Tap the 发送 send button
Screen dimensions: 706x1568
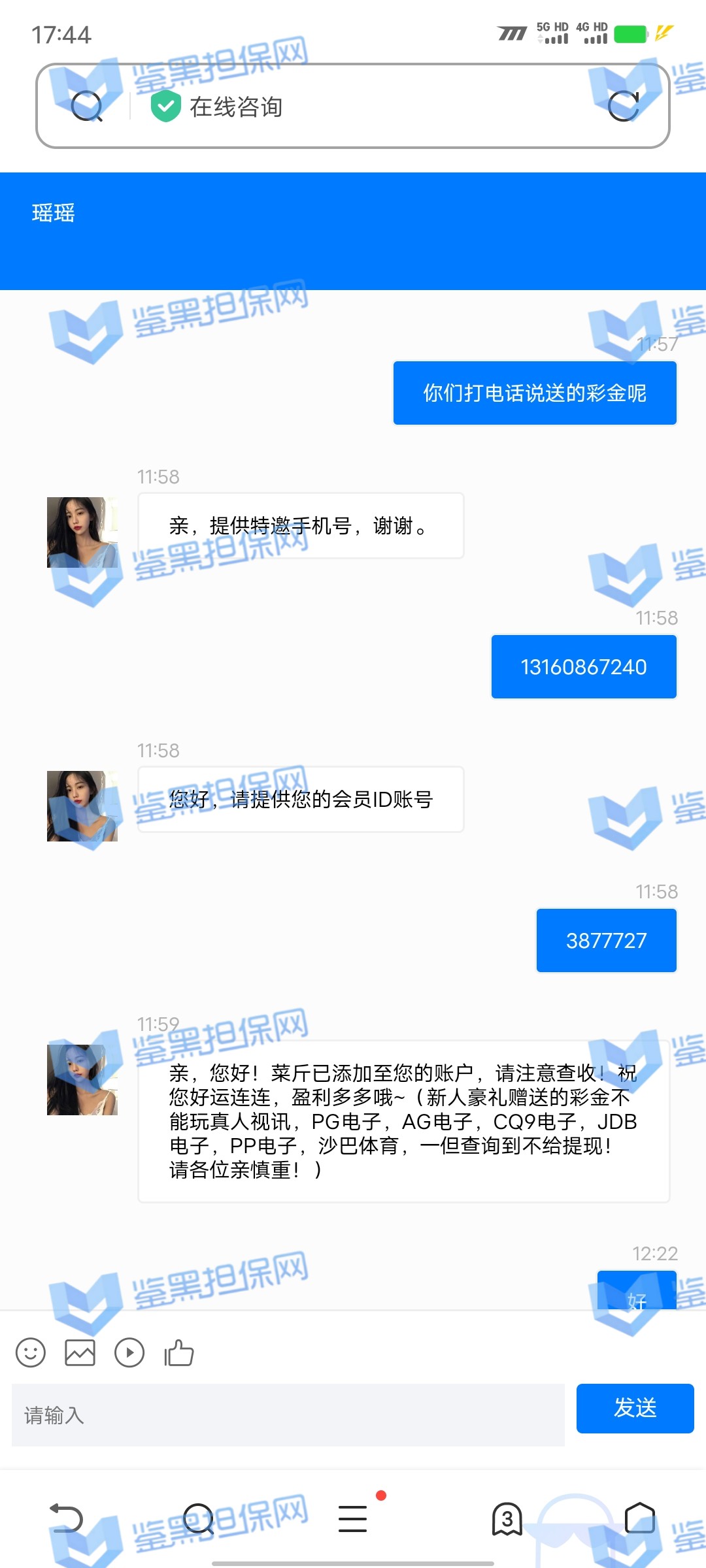[x=634, y=1409]
